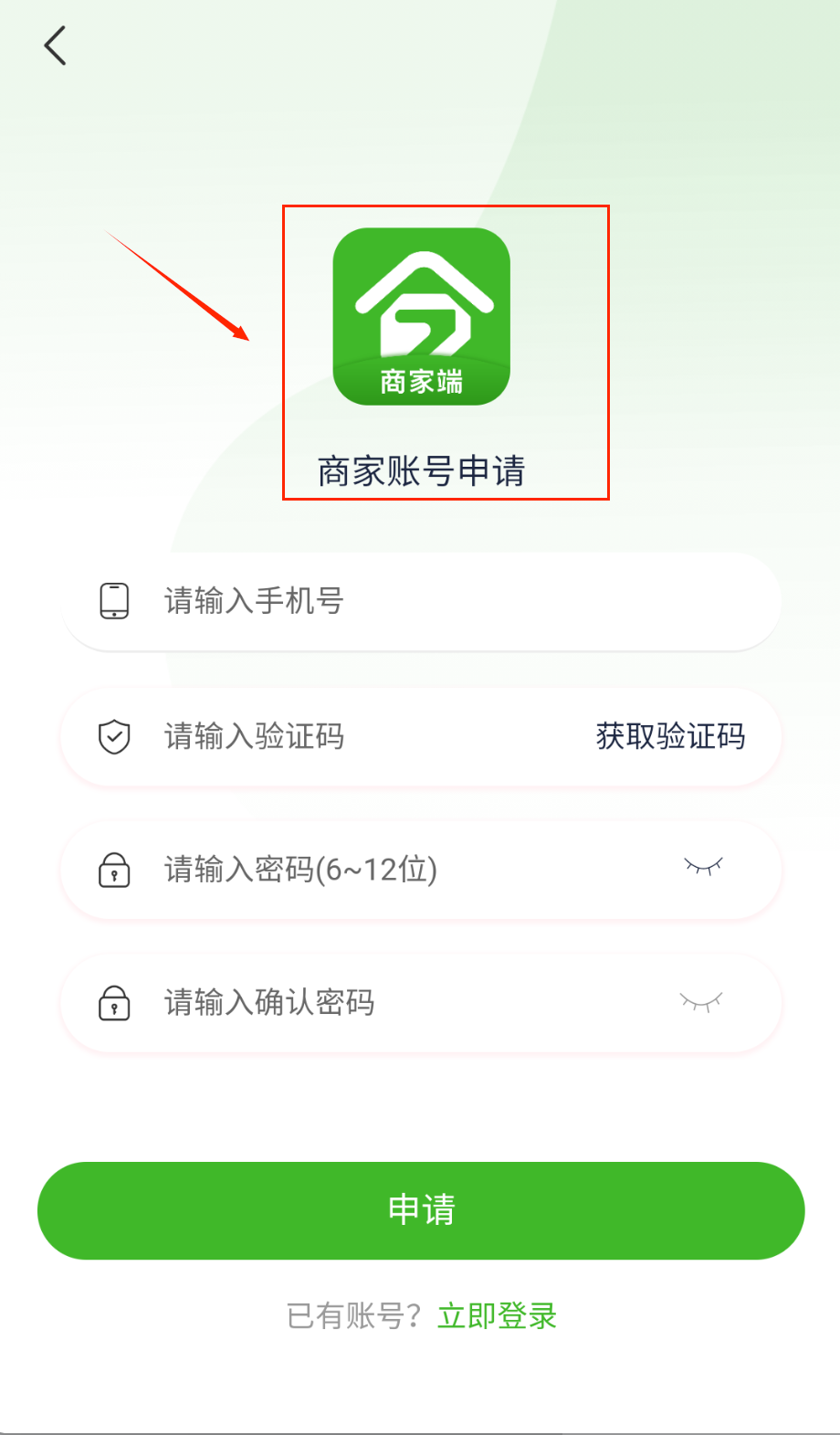Open the 立即登录 login link
Screen dimensions: 840x1435
(497, 1316)
